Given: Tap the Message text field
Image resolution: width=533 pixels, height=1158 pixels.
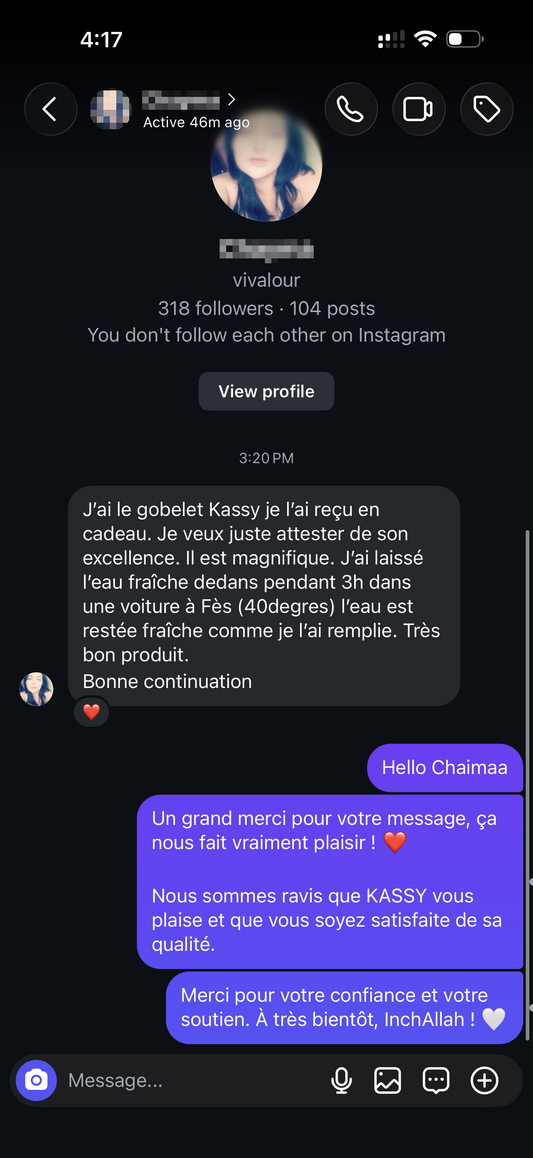Looking at the screenshot, I should [x=192, y=1081].
